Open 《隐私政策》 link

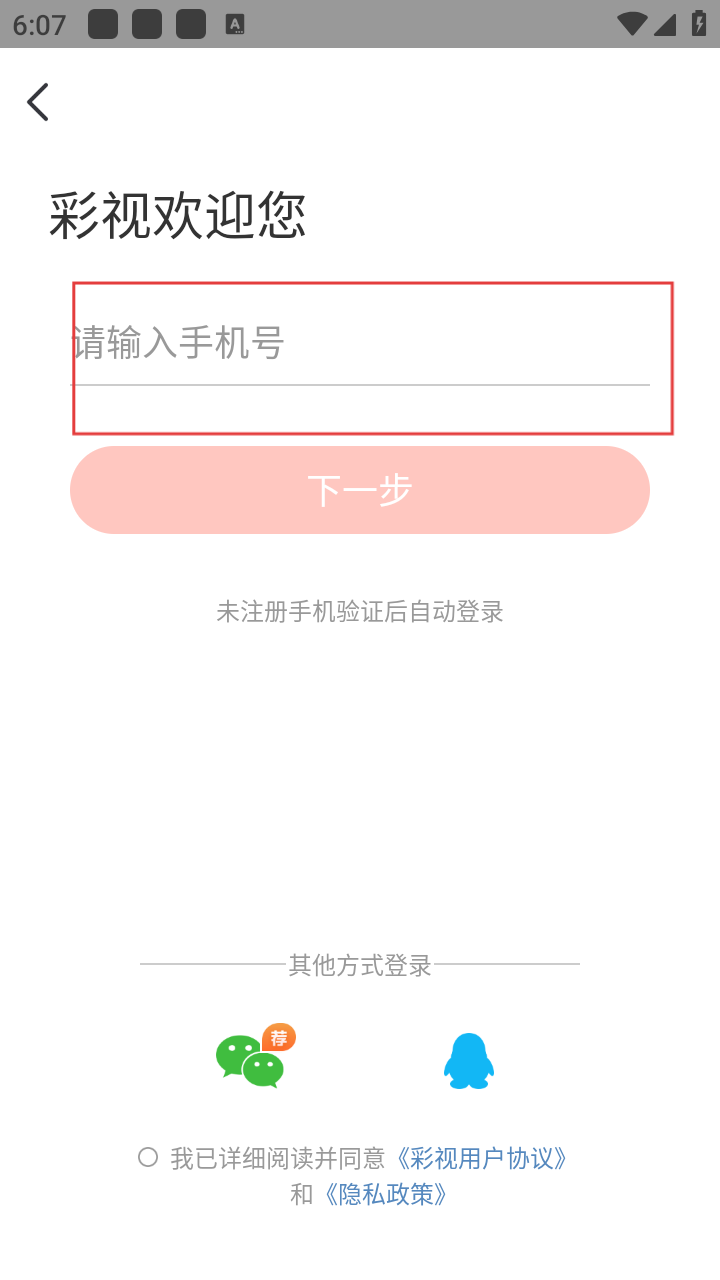pyautogui.click(x=385, y=1194)
